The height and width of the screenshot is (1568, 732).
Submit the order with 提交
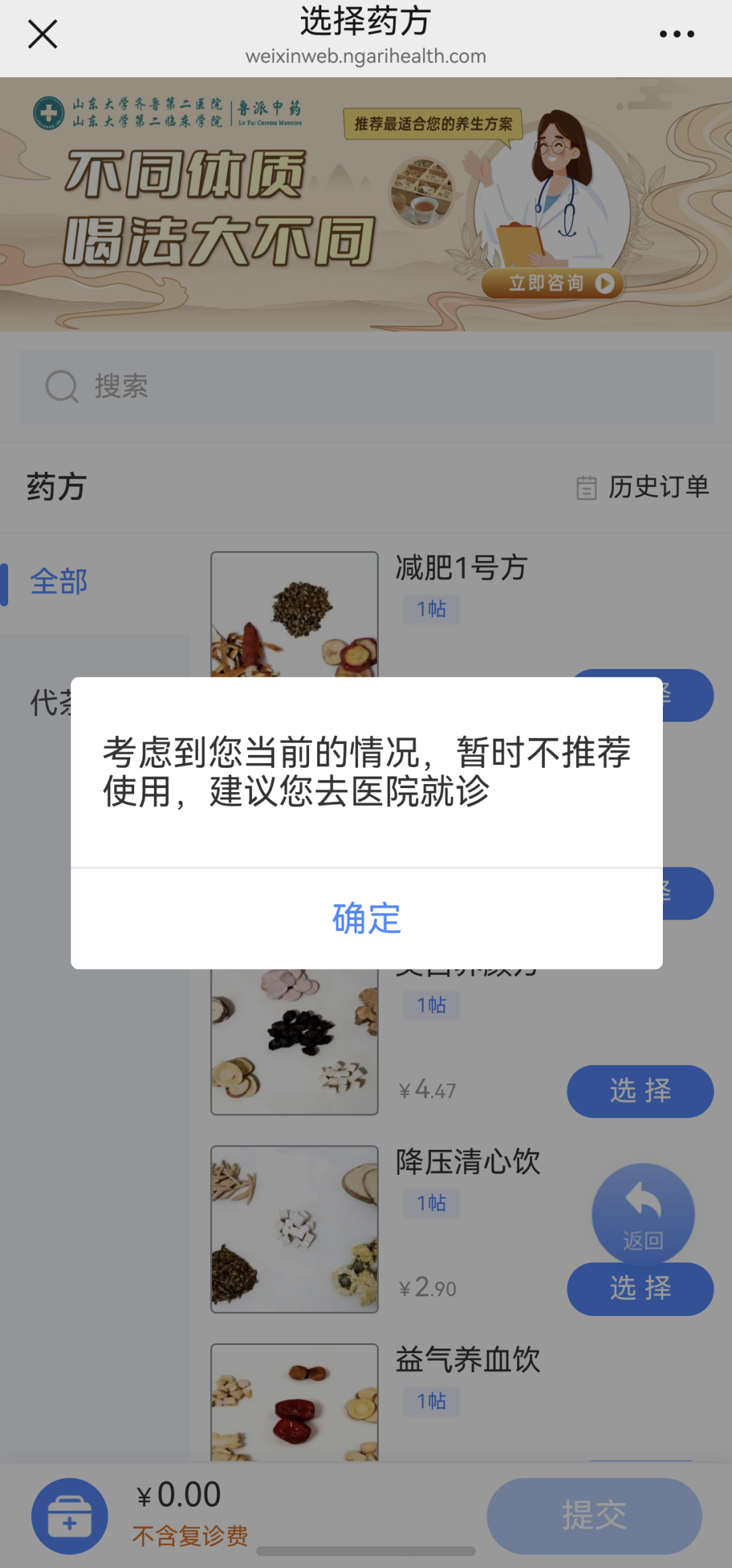(594, 1516)
